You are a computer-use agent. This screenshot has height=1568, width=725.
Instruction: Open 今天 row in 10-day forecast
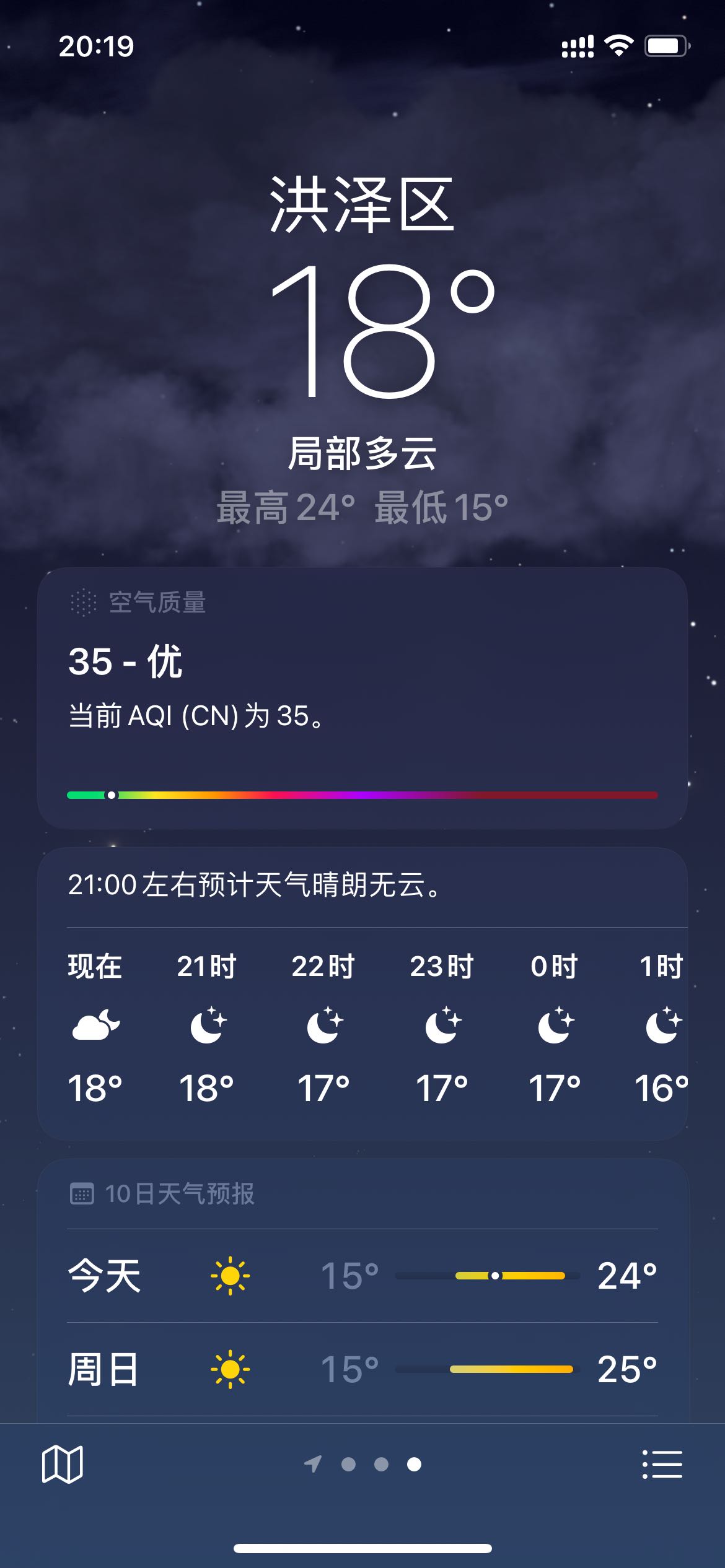point(362,1276)
